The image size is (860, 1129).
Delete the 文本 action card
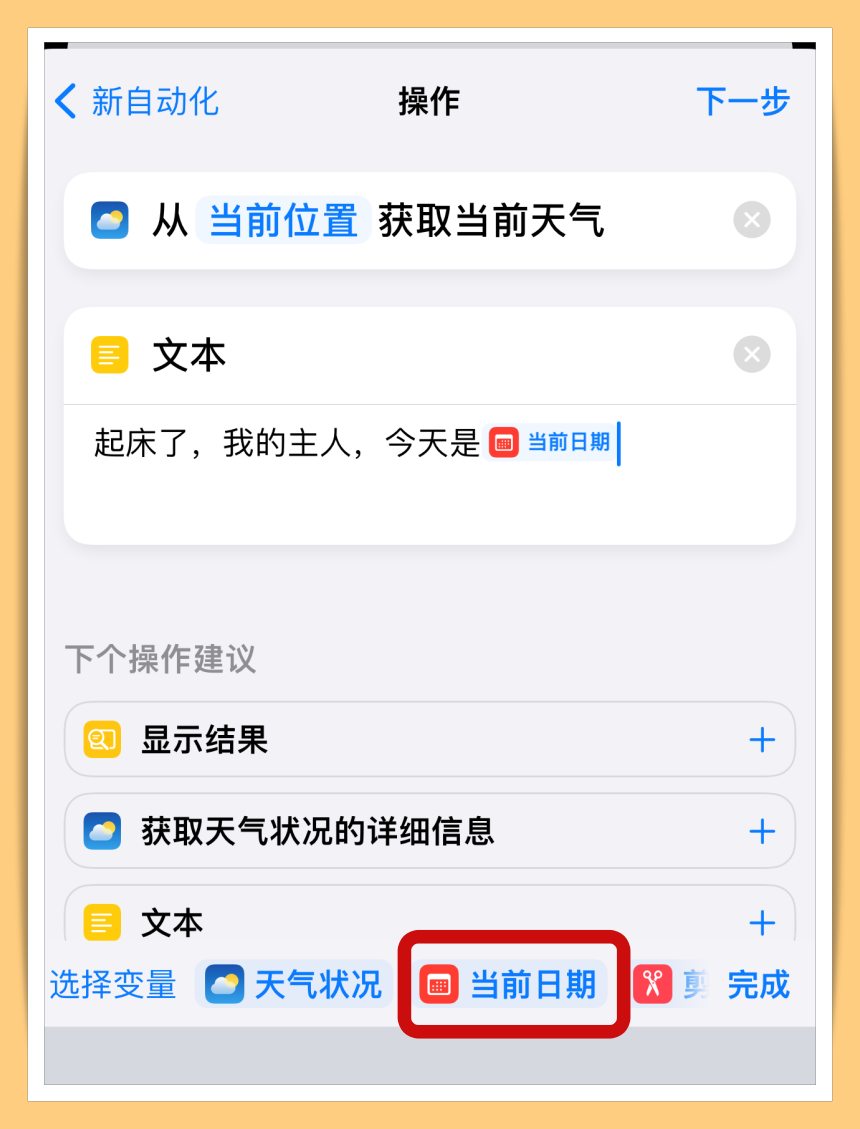pos(752,354)
